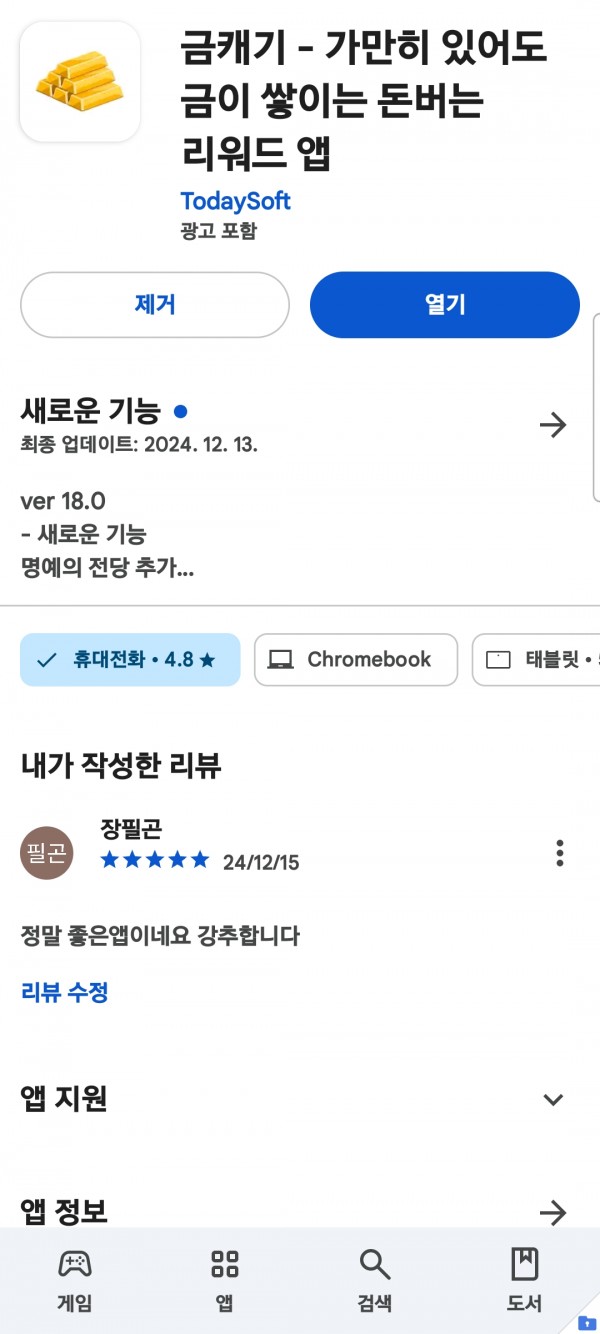The width and height of the screenshot is (600, 1334).
Task: Select the Chromebook device chip
Action: click(x=356, y=660)
